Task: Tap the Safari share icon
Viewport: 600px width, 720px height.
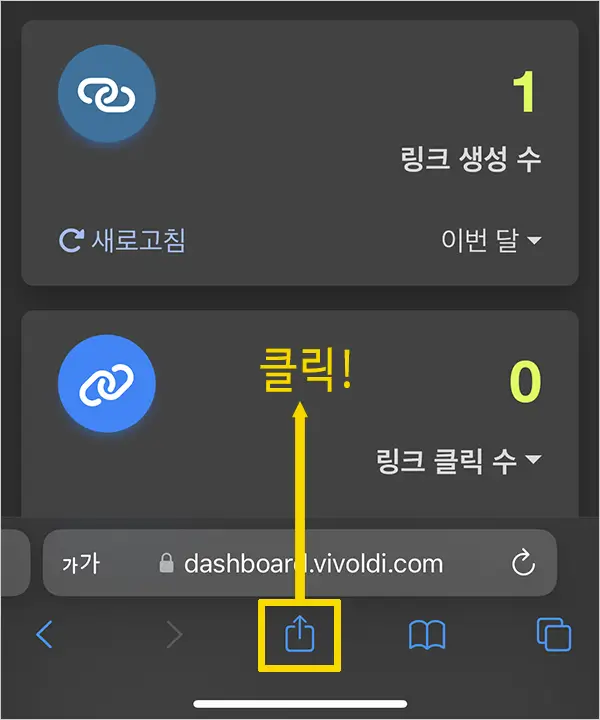Action: [x=300, y=634]
